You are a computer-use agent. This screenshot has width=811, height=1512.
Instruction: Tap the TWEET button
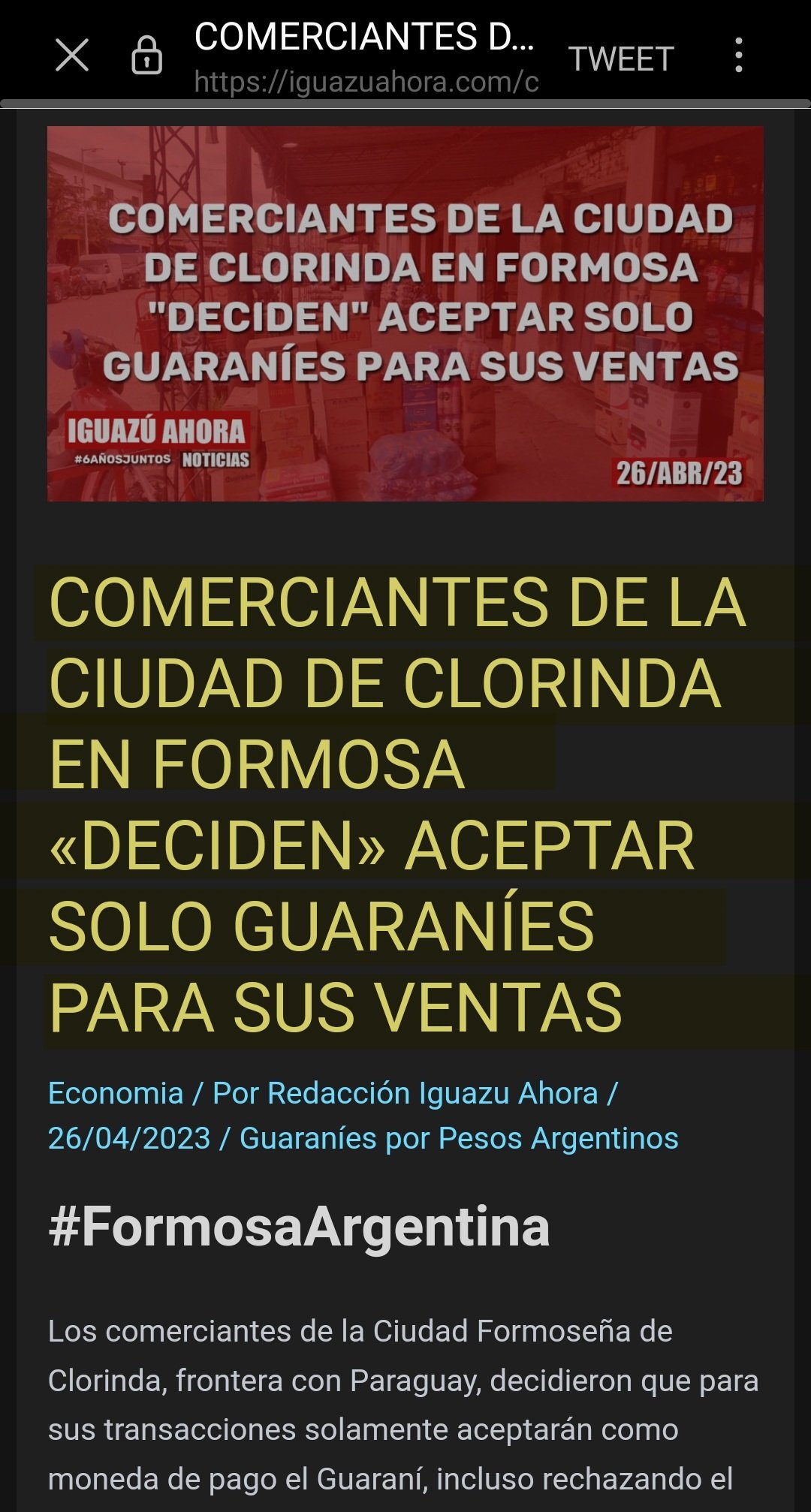pyautogui.click(x=621, y=59)
